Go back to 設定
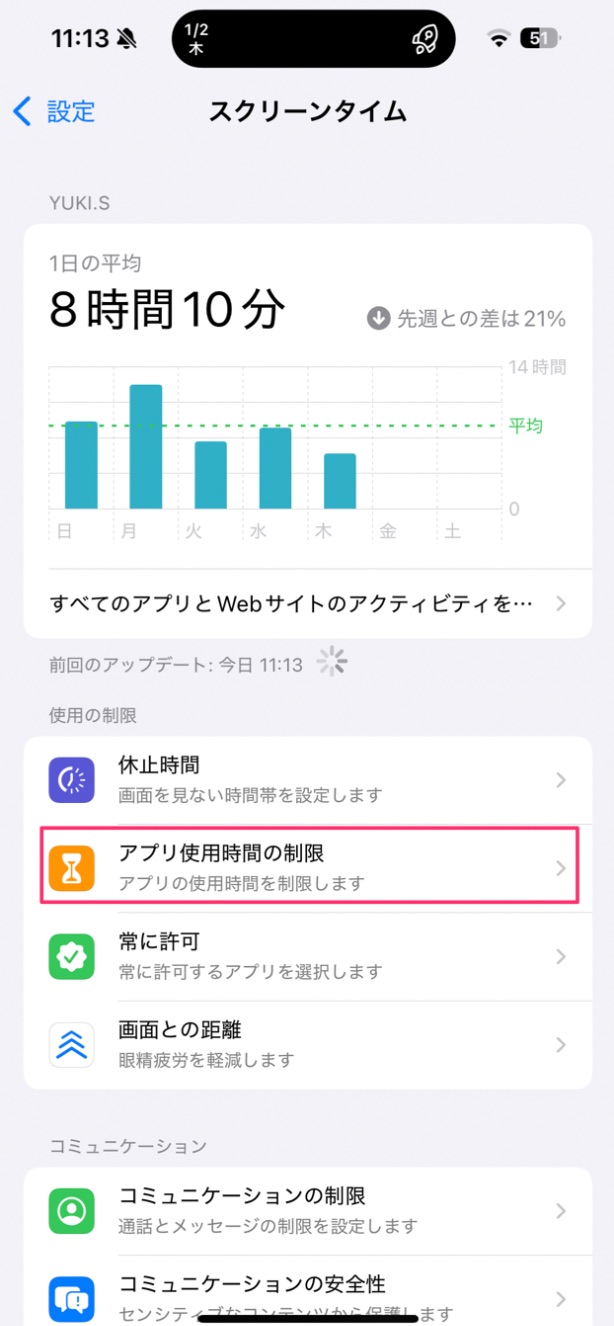 coord(55,111)
